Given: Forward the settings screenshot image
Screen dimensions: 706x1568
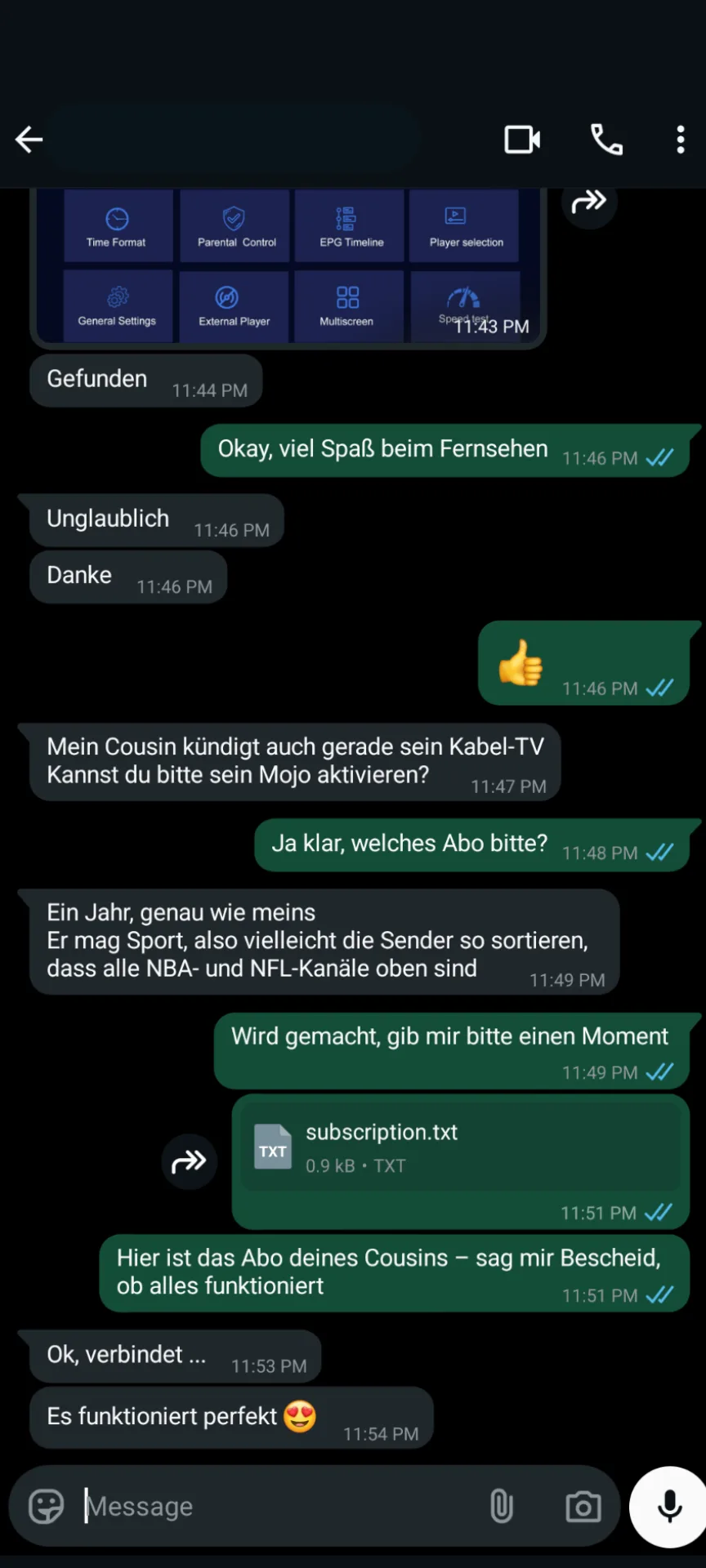Looking at the screenshot, I should pyautogui.click(x=588, y=201).
